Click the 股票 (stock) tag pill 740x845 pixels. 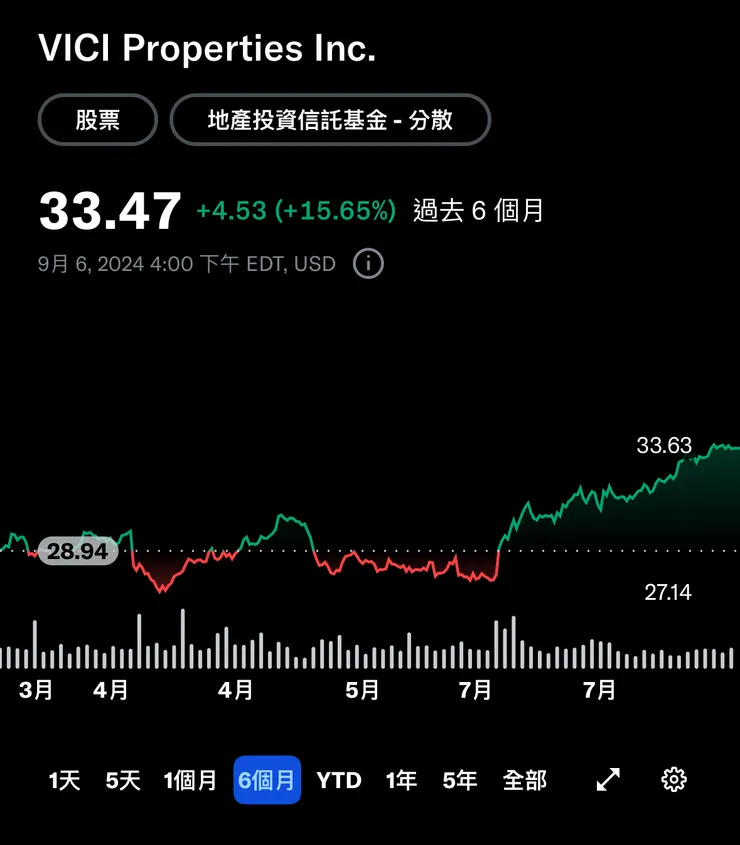97,119
